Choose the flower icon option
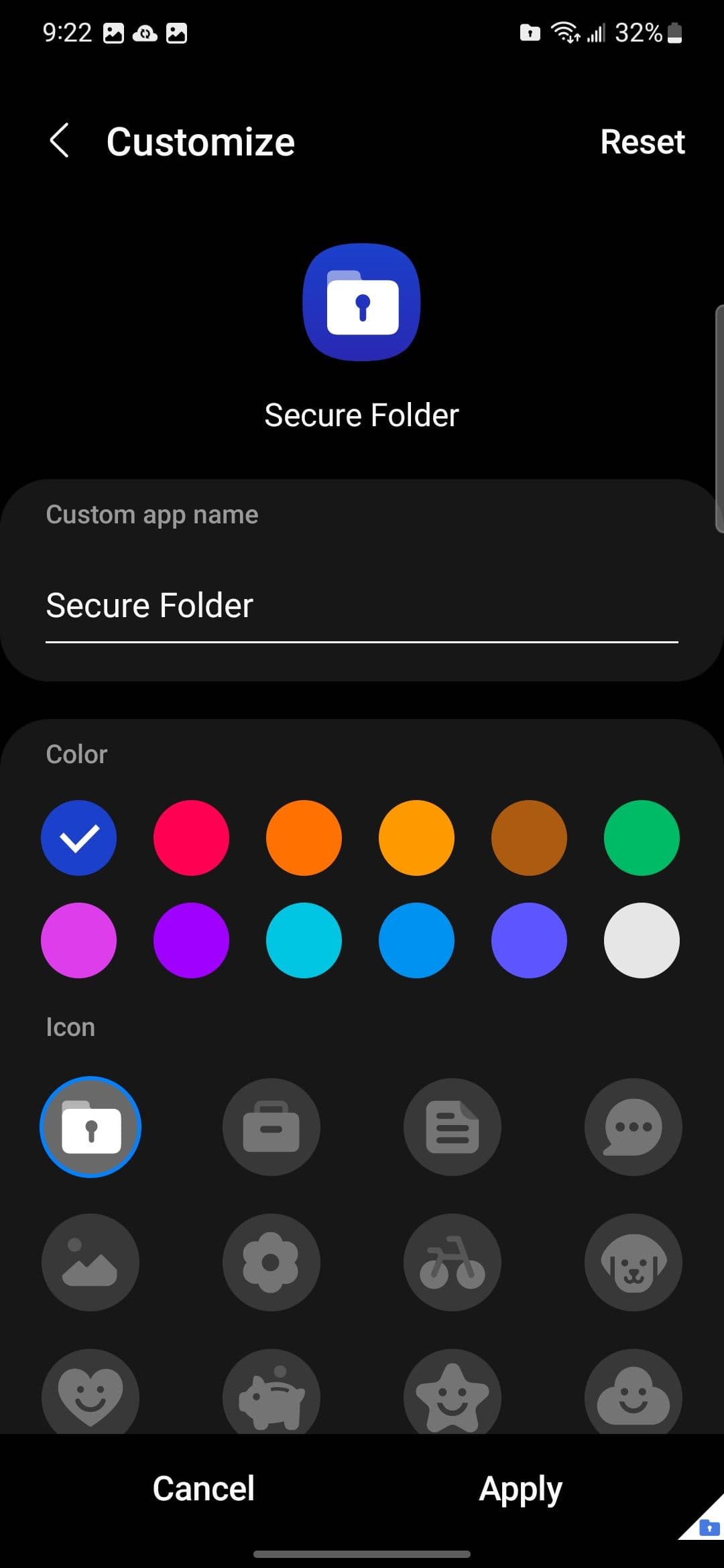724x1568 pixels. [271, 1262]
